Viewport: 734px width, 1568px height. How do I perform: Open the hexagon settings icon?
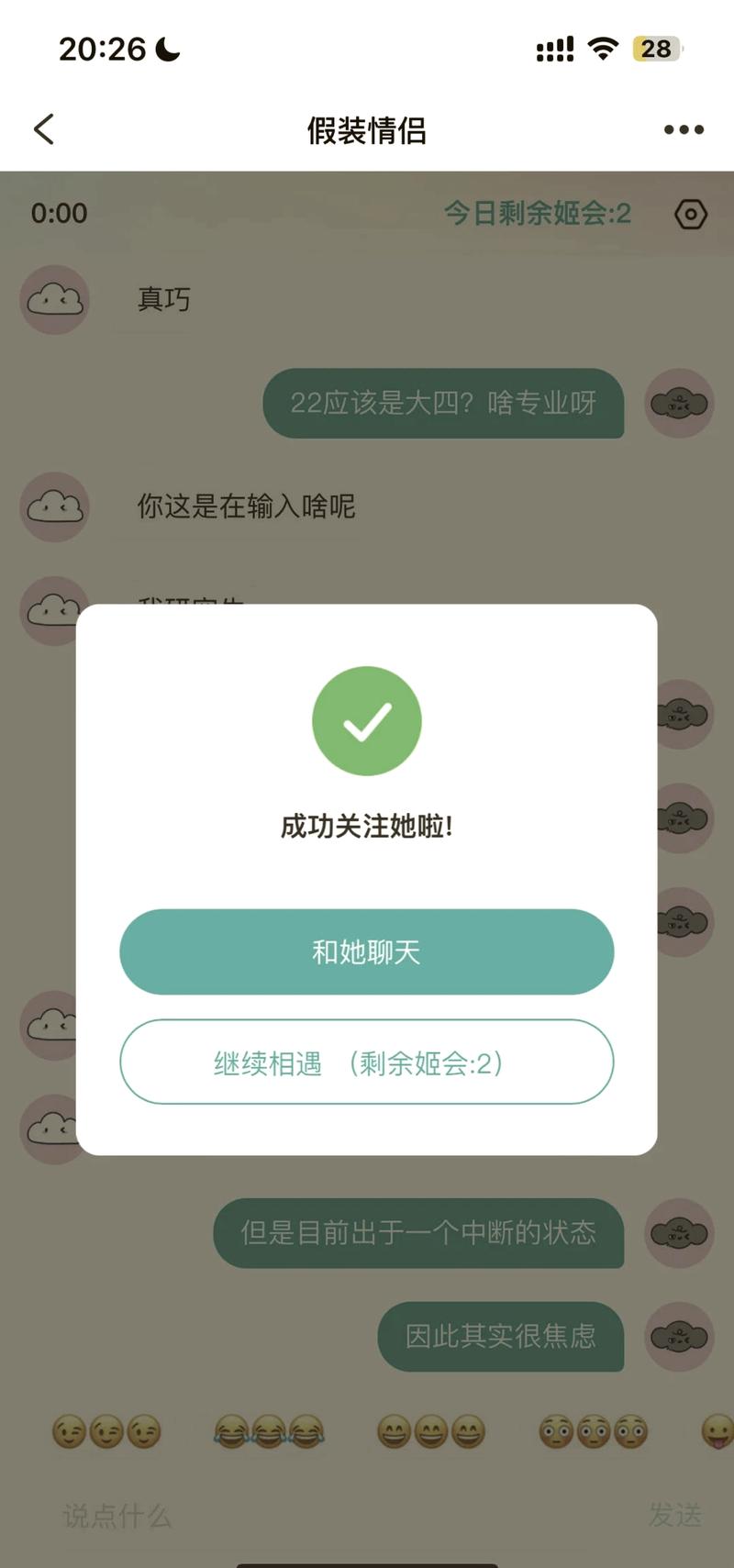[x=690, y=215]
